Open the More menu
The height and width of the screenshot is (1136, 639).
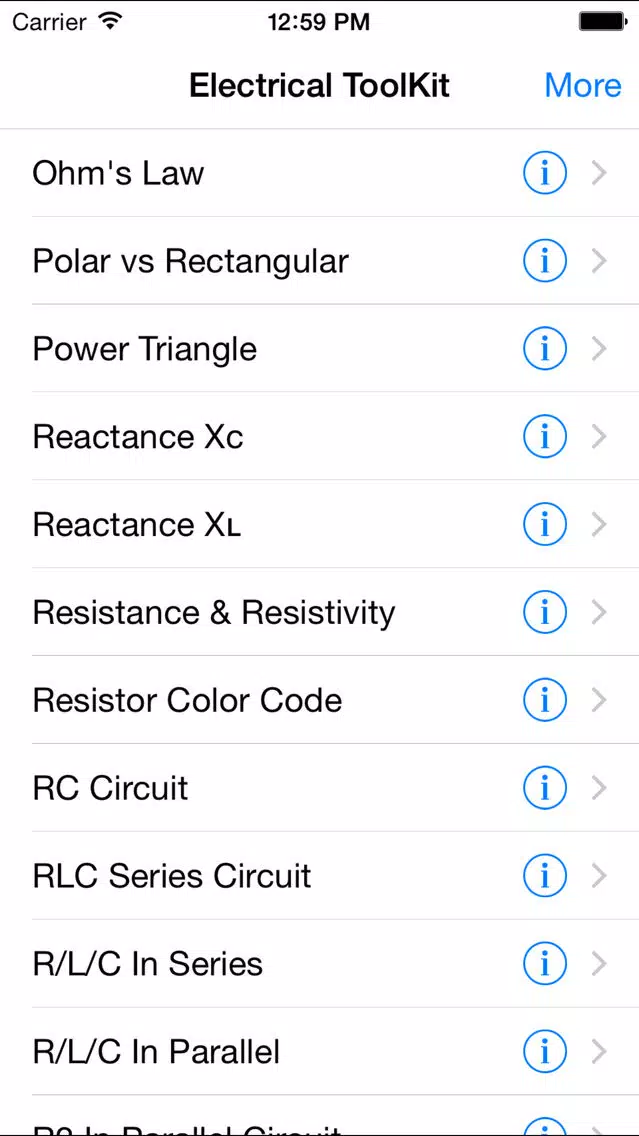(x=582, y=85)
